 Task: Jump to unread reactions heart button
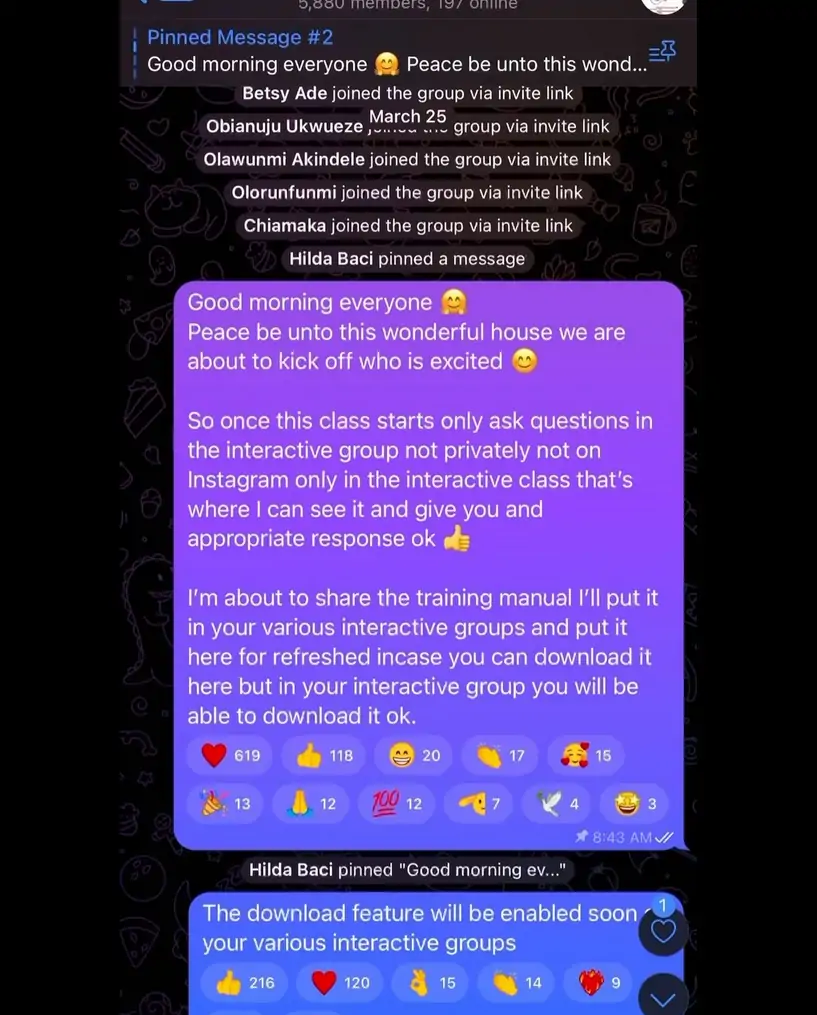663,931
